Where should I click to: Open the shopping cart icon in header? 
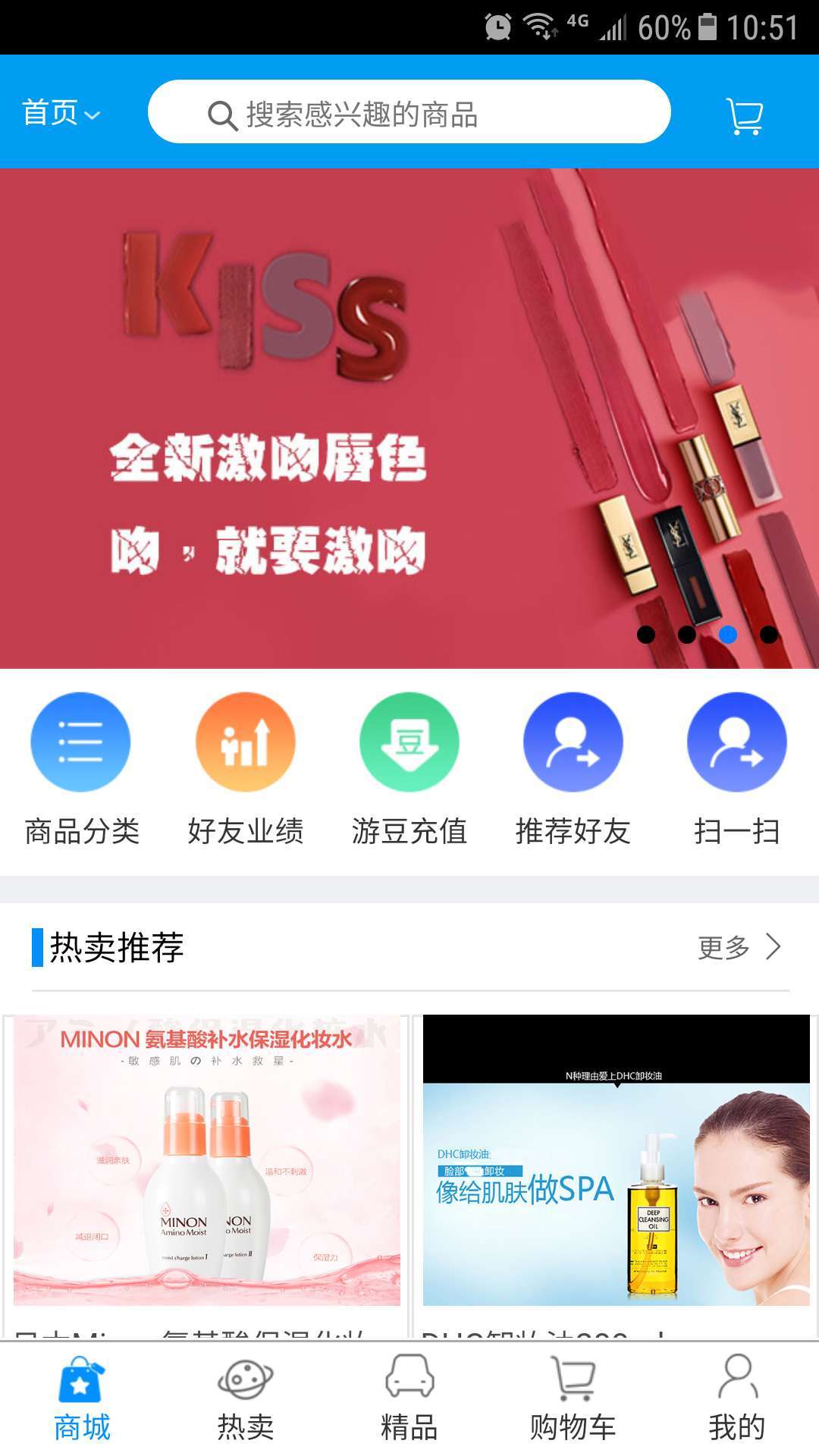pos(745,116)
